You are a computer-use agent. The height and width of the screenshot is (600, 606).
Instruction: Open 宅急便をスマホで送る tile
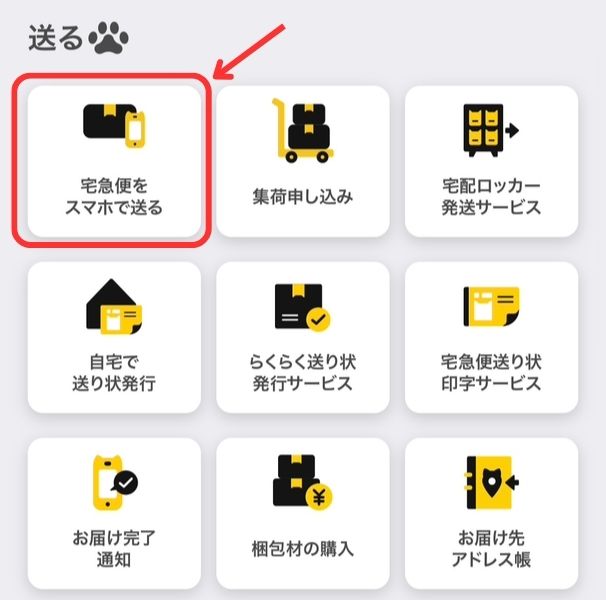coord(113,161)
